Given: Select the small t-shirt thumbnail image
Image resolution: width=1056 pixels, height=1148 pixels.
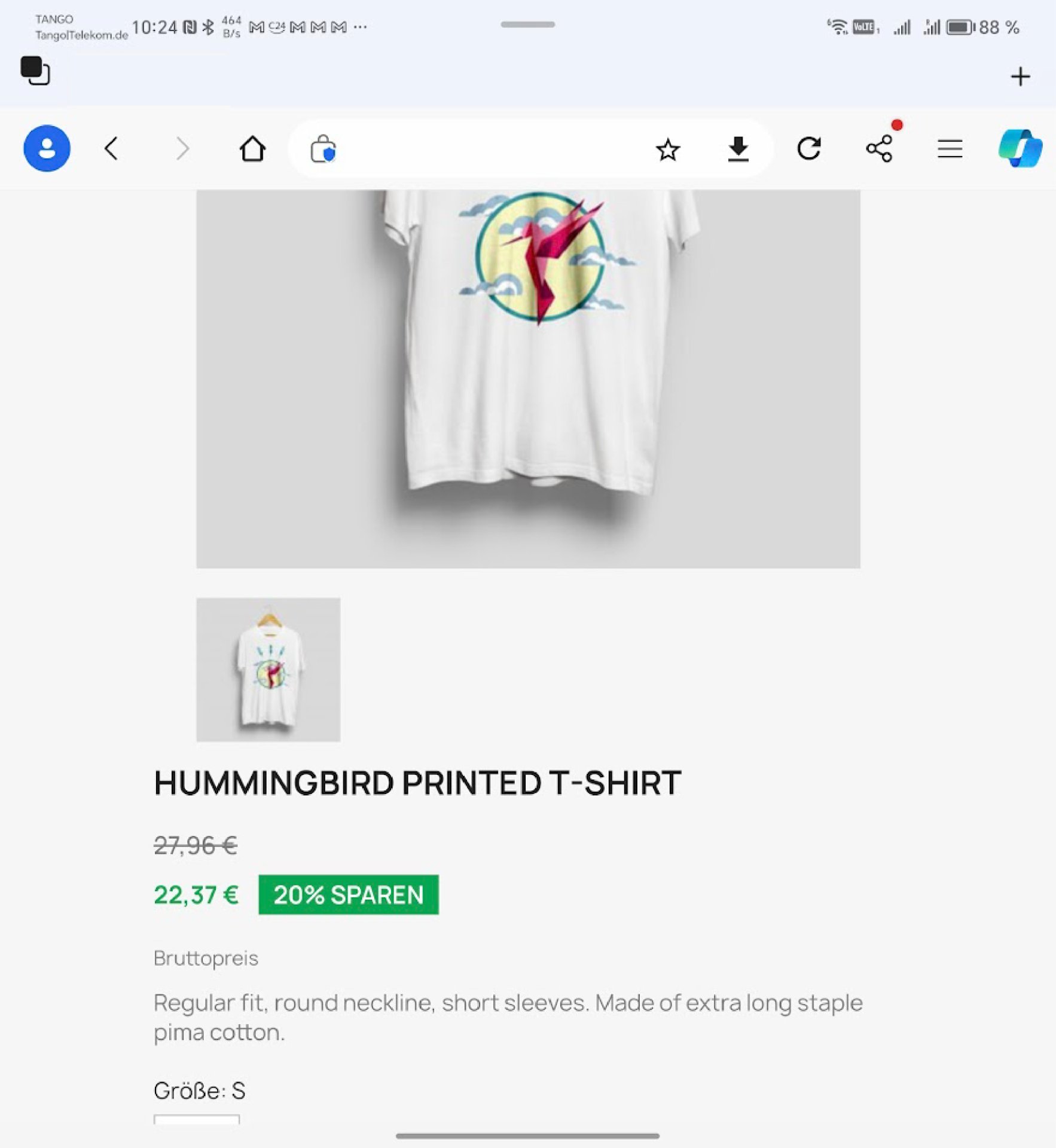Looking at the screenshot, I should click(268, 670).
